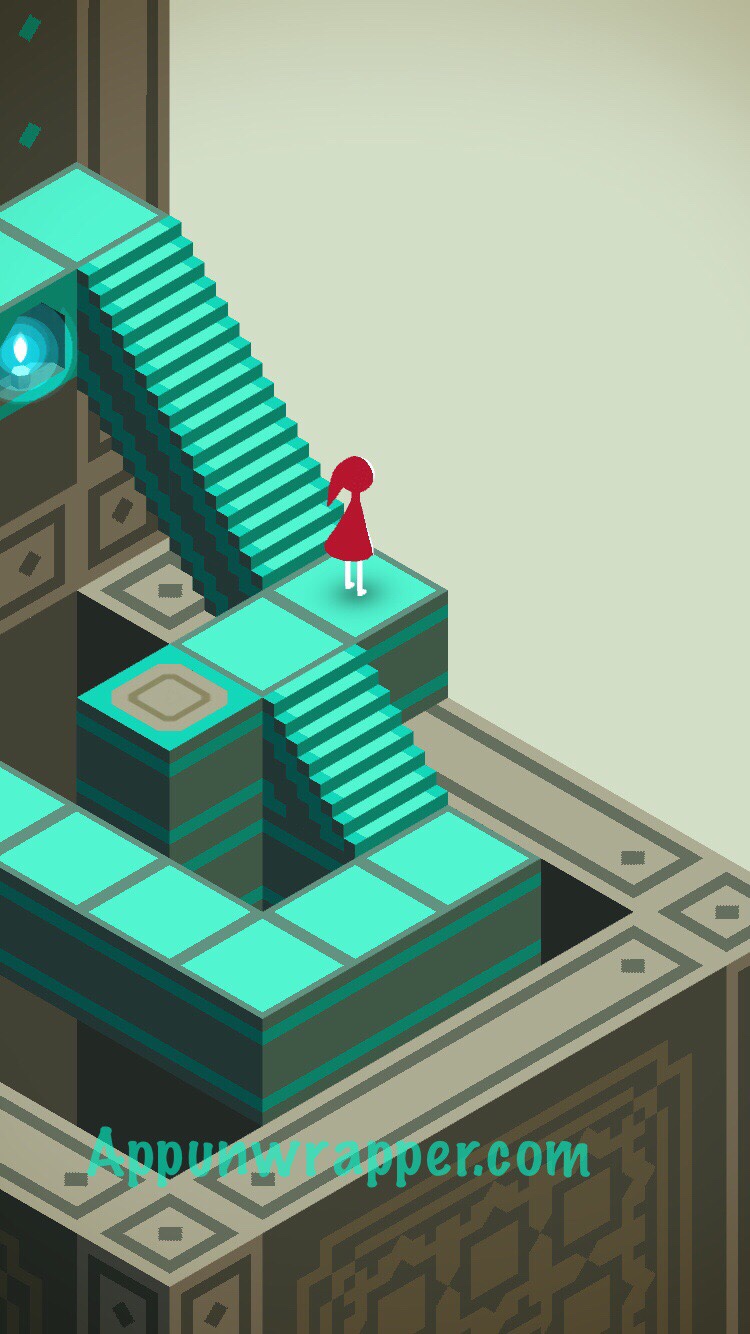Tap the glowing blue flame alcove
The image size is (750, 1334).
[32, 350]
